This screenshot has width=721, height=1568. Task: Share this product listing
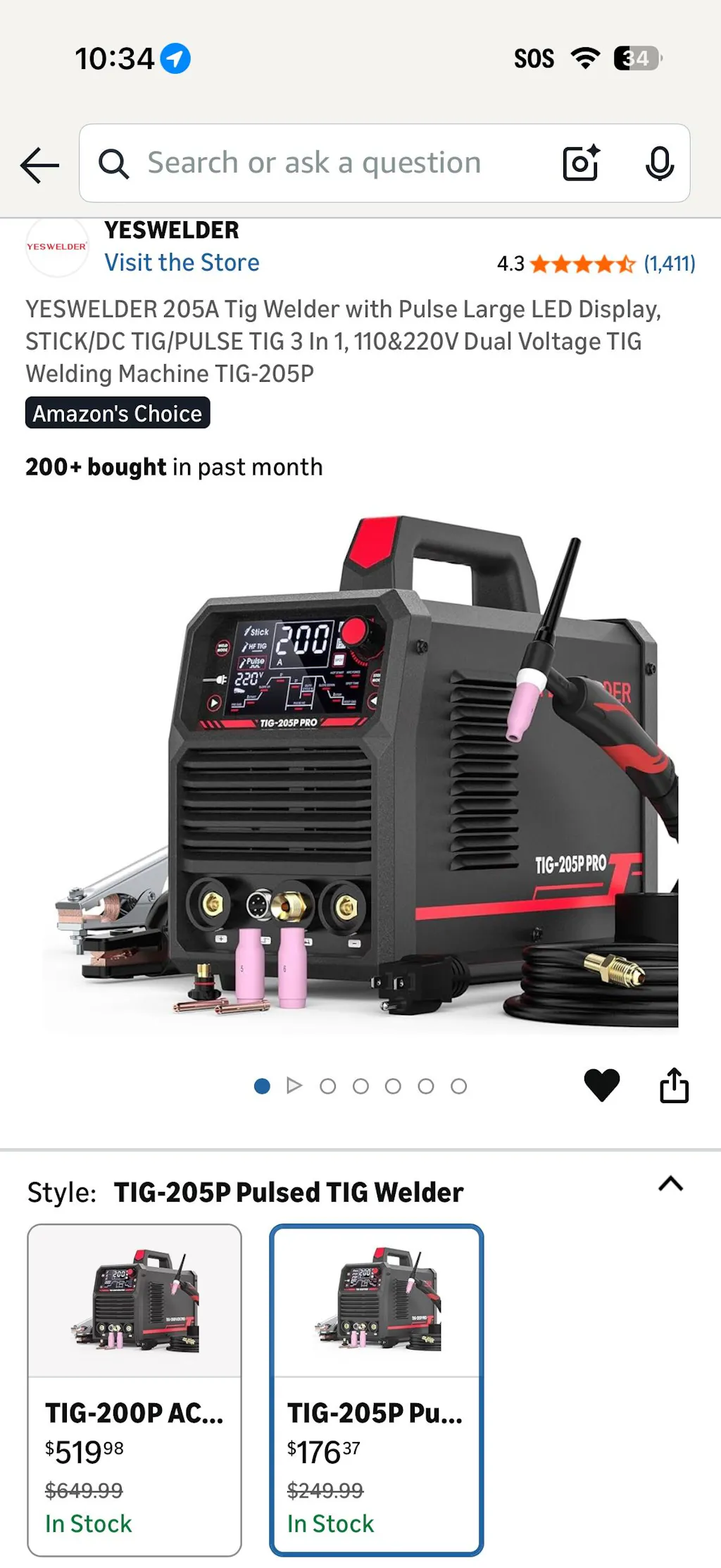pyautogui.click(x=674, y=1085)
